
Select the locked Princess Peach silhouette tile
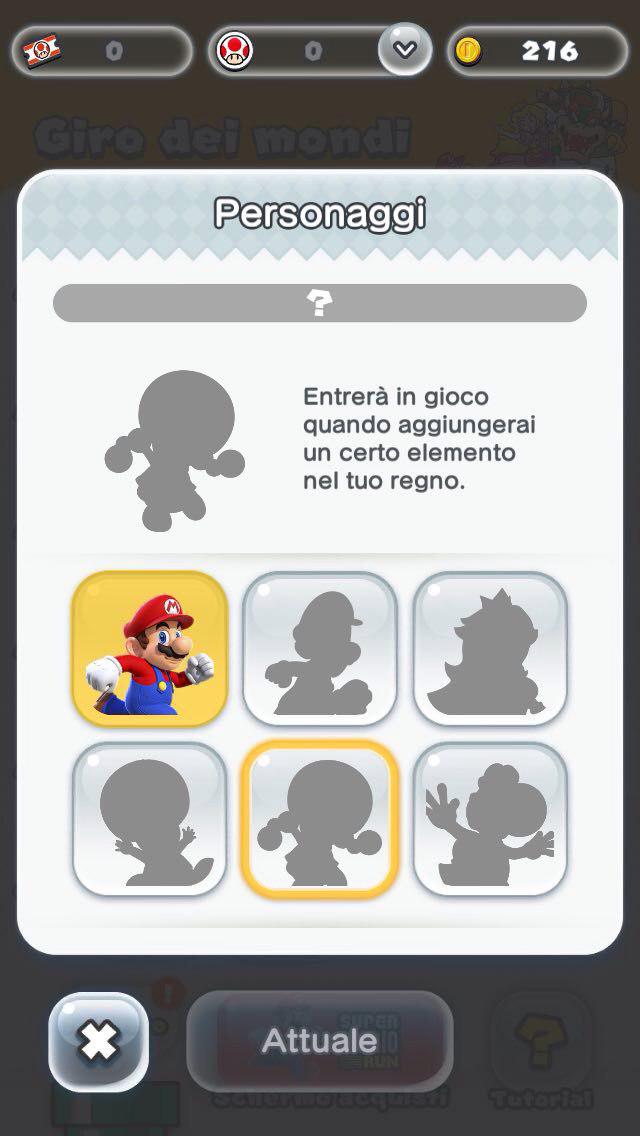point(491,648)
